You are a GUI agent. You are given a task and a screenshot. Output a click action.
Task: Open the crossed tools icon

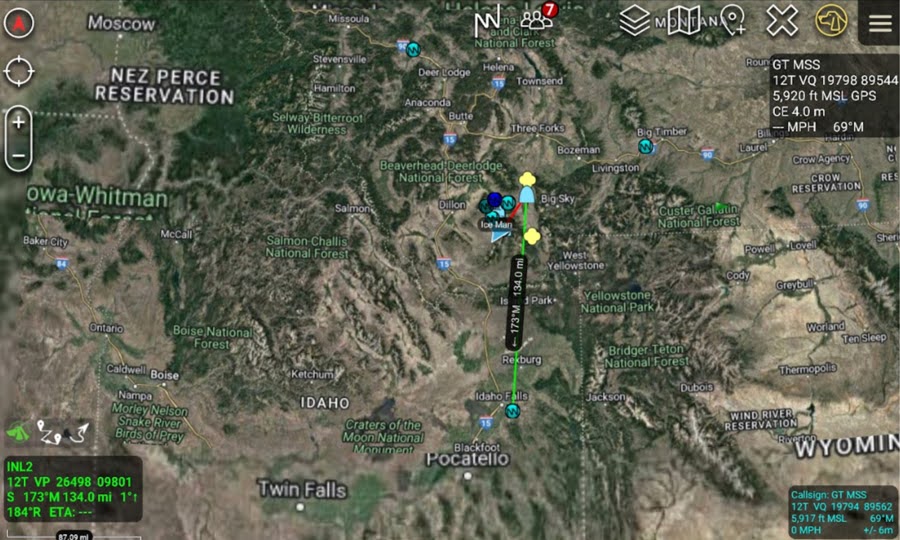[x=782, y=20]
